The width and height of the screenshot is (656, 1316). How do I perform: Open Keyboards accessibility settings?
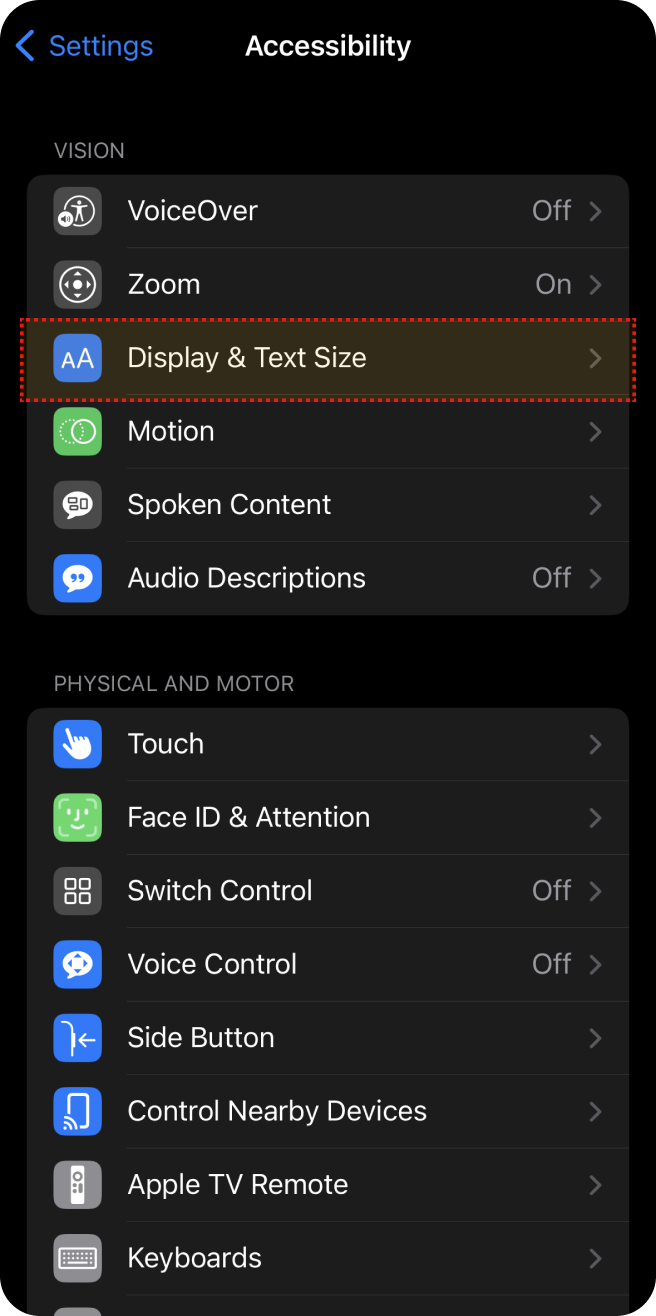pos(328,1258)
